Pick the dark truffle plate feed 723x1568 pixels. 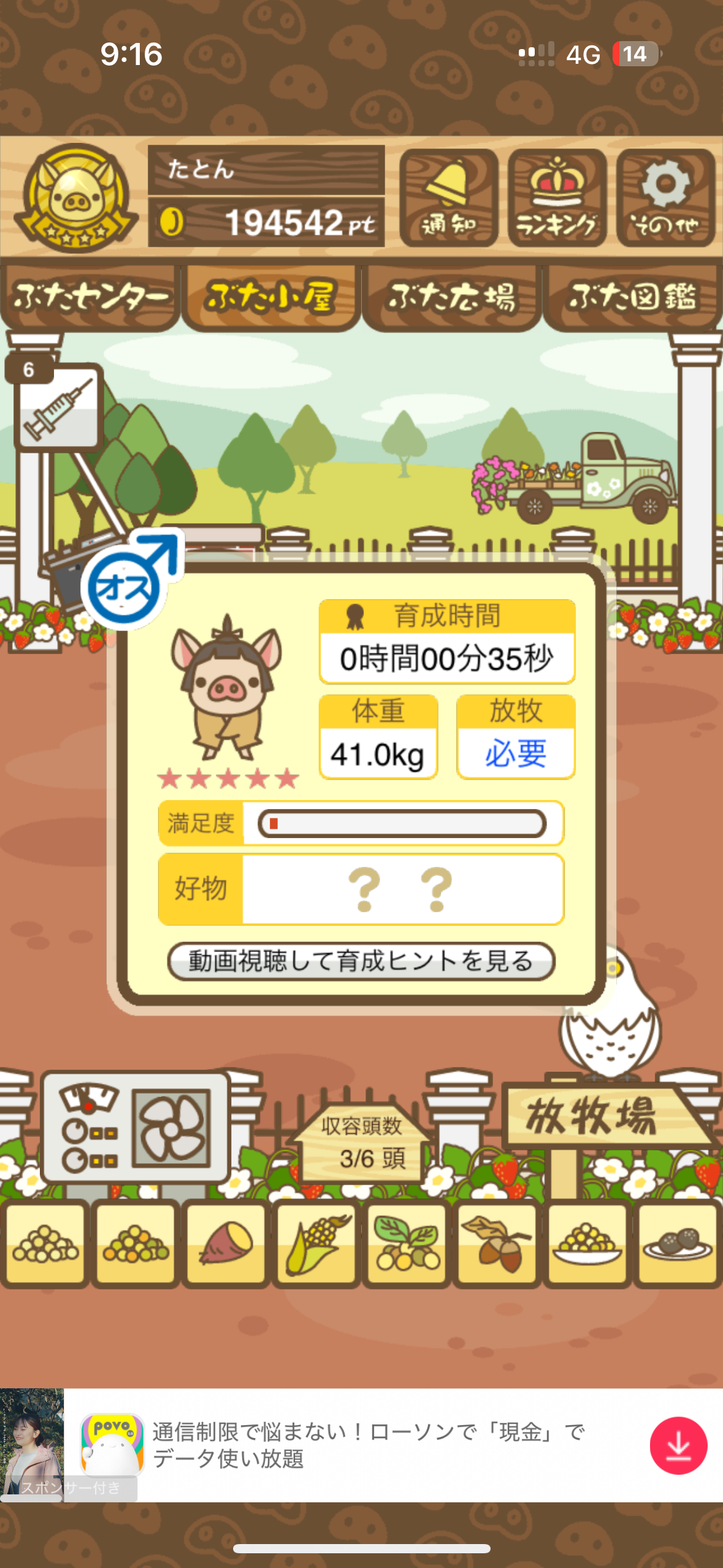coord(677,1243)
